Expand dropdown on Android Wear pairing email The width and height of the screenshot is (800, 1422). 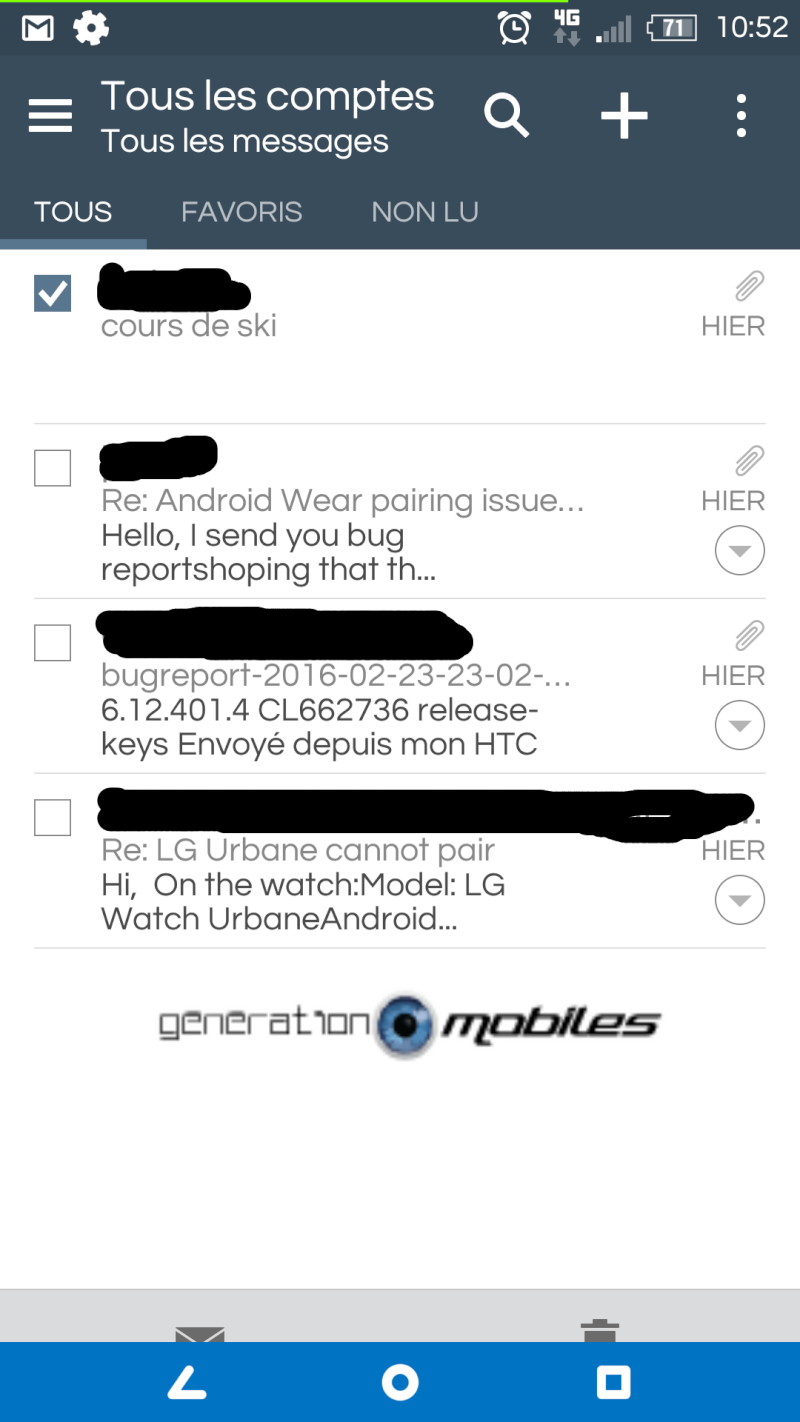click(x=740, y=551)
